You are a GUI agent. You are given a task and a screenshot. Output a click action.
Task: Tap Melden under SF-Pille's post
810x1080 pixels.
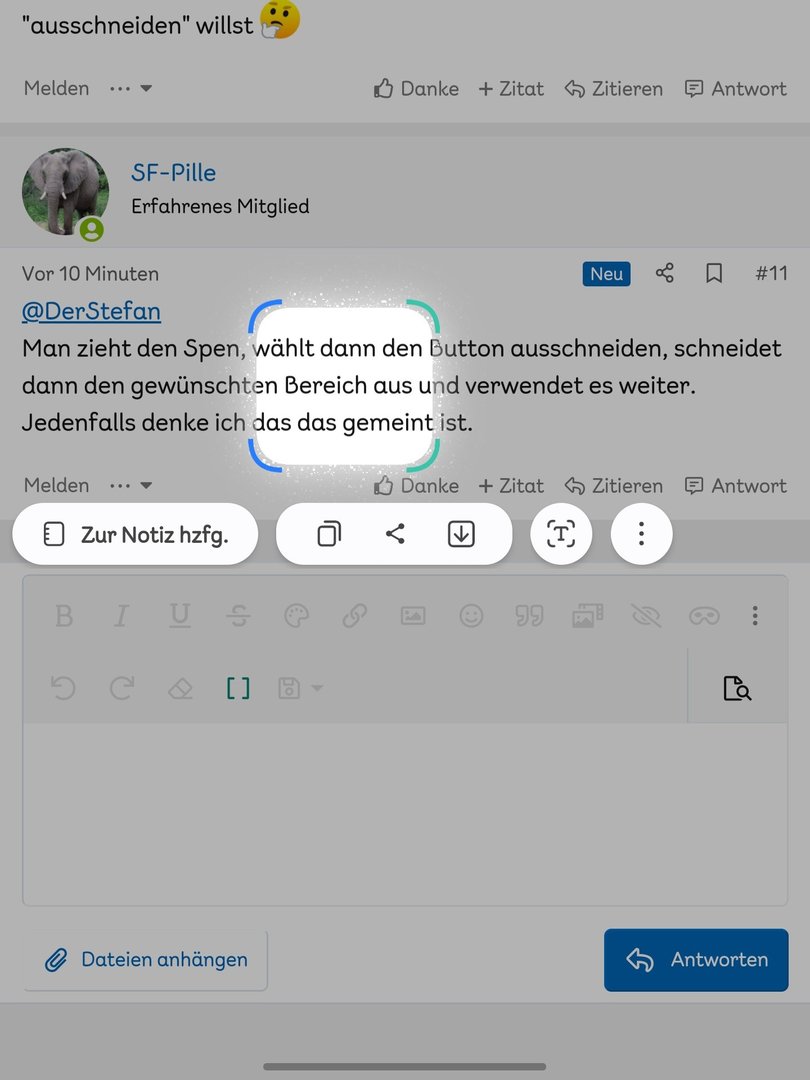pyautogui.click(x=56, y=485)
